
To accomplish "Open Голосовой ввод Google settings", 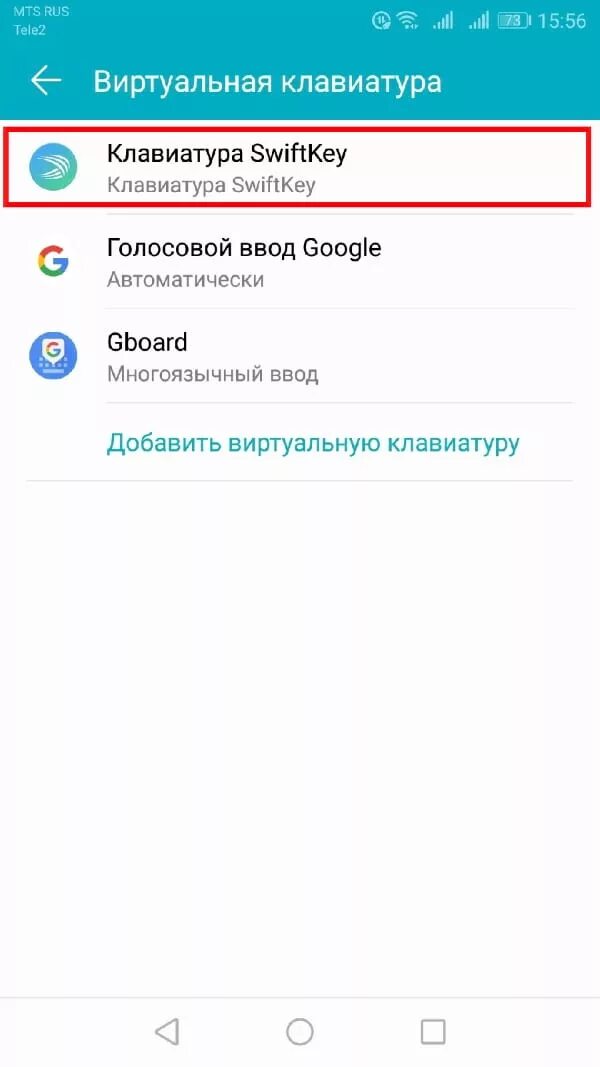I will point(300,262).
